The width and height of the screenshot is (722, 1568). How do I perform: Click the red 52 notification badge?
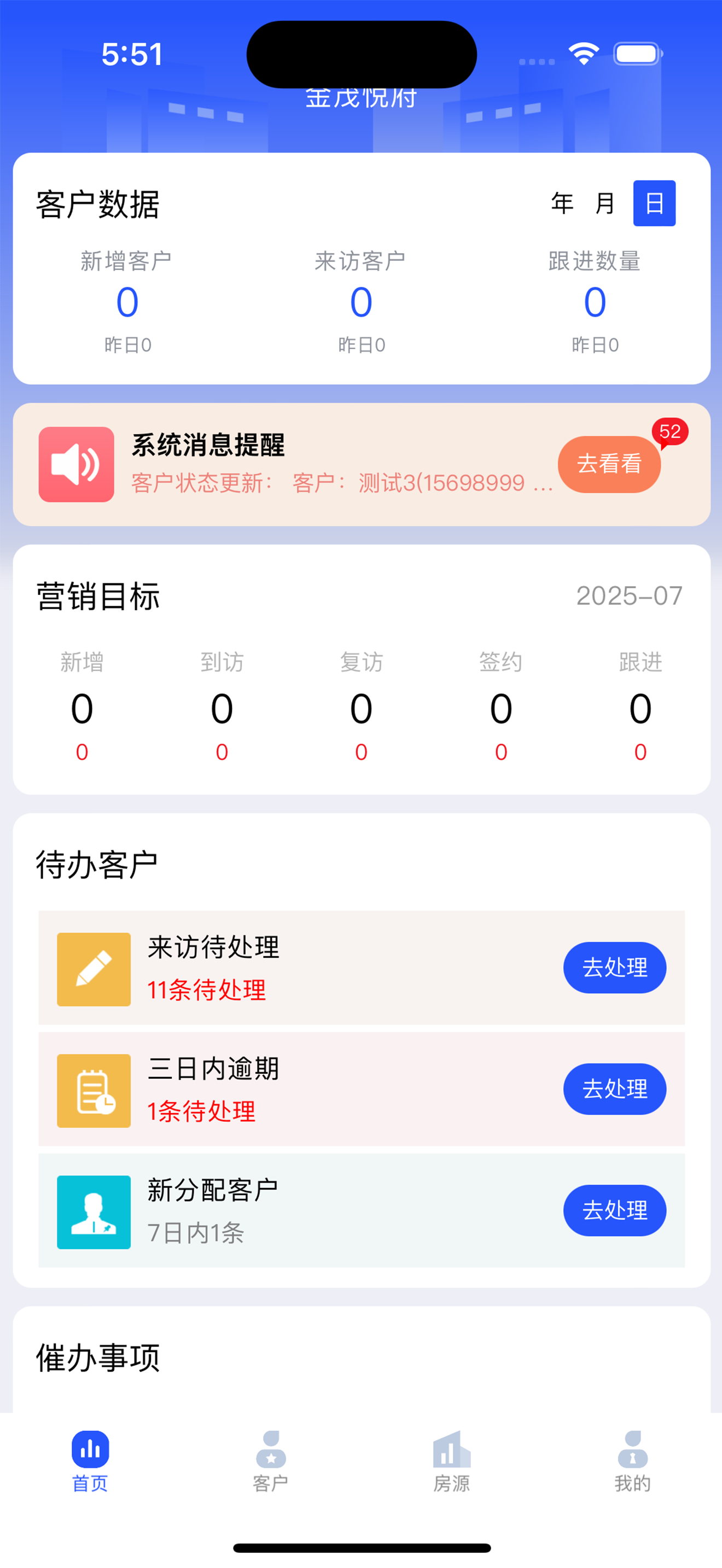[x=669, y=432]
